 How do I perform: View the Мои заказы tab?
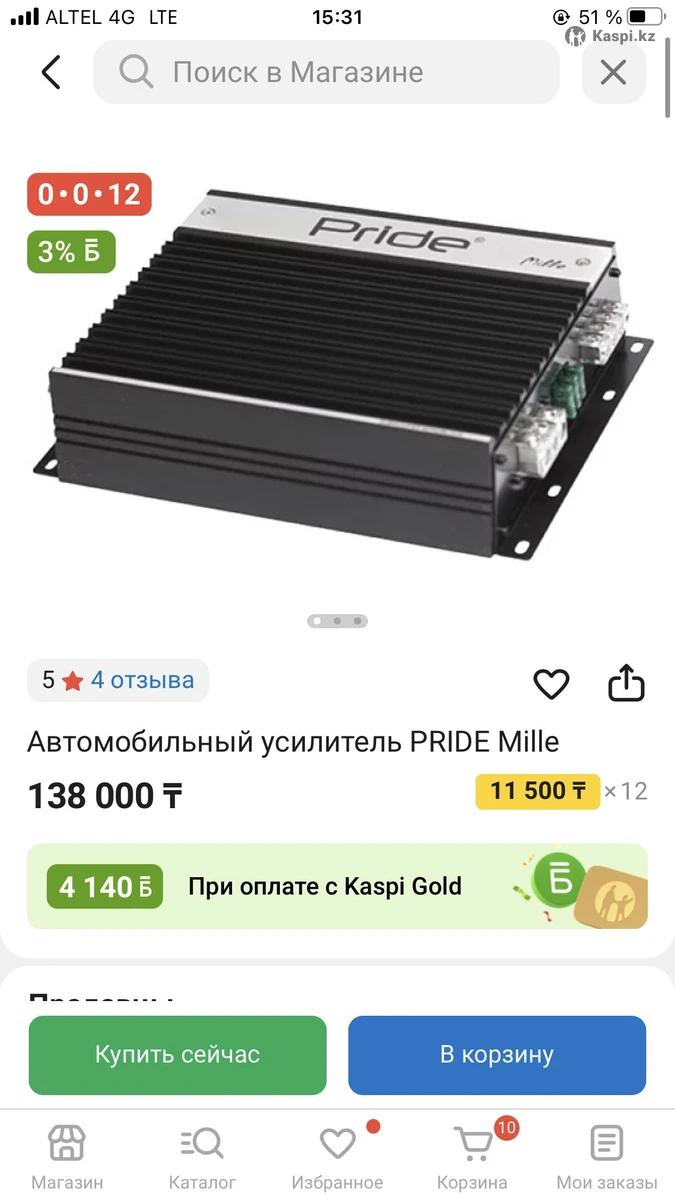click(x=607, y=1156)
